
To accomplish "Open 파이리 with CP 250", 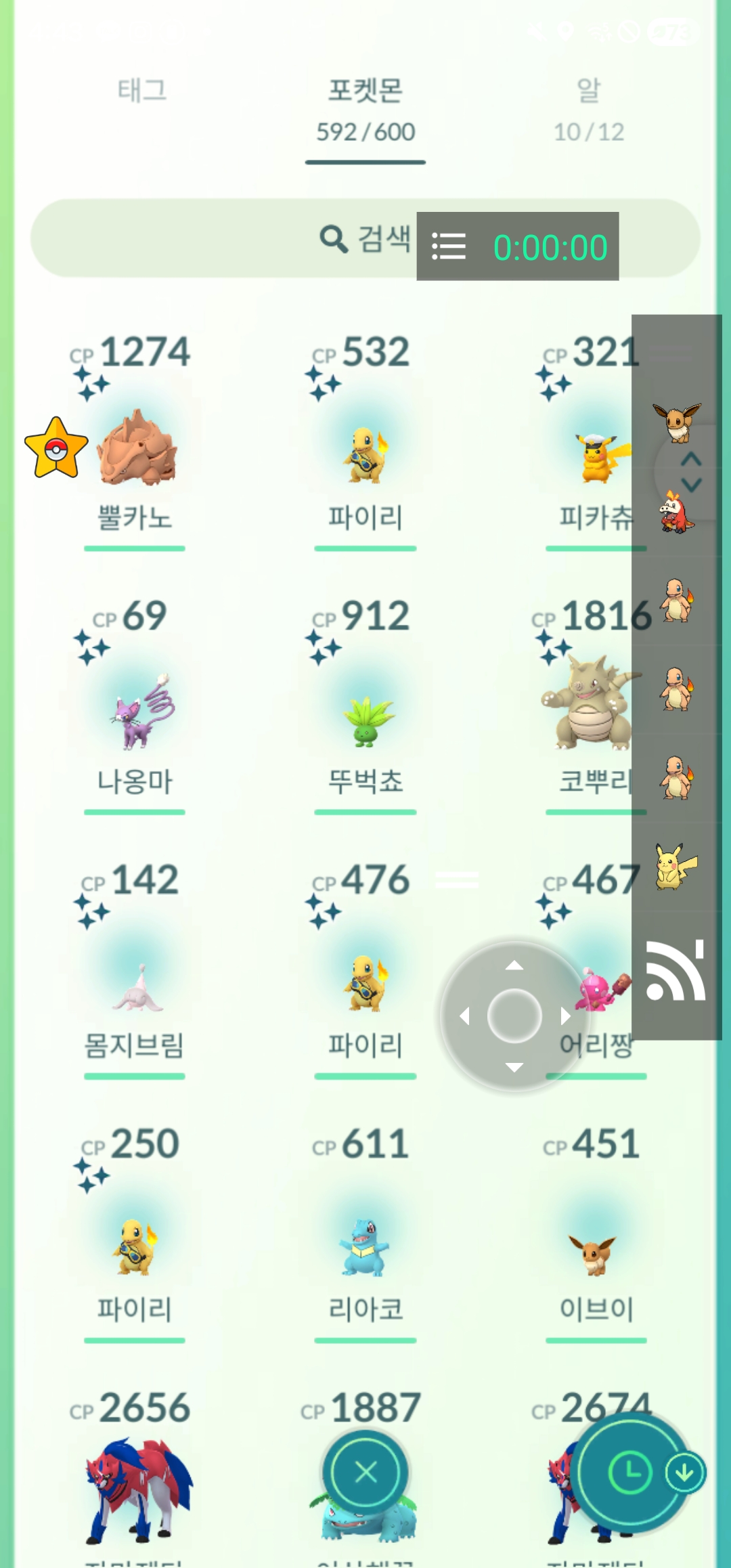I will pyautogui.click(x=134, y=1232).
